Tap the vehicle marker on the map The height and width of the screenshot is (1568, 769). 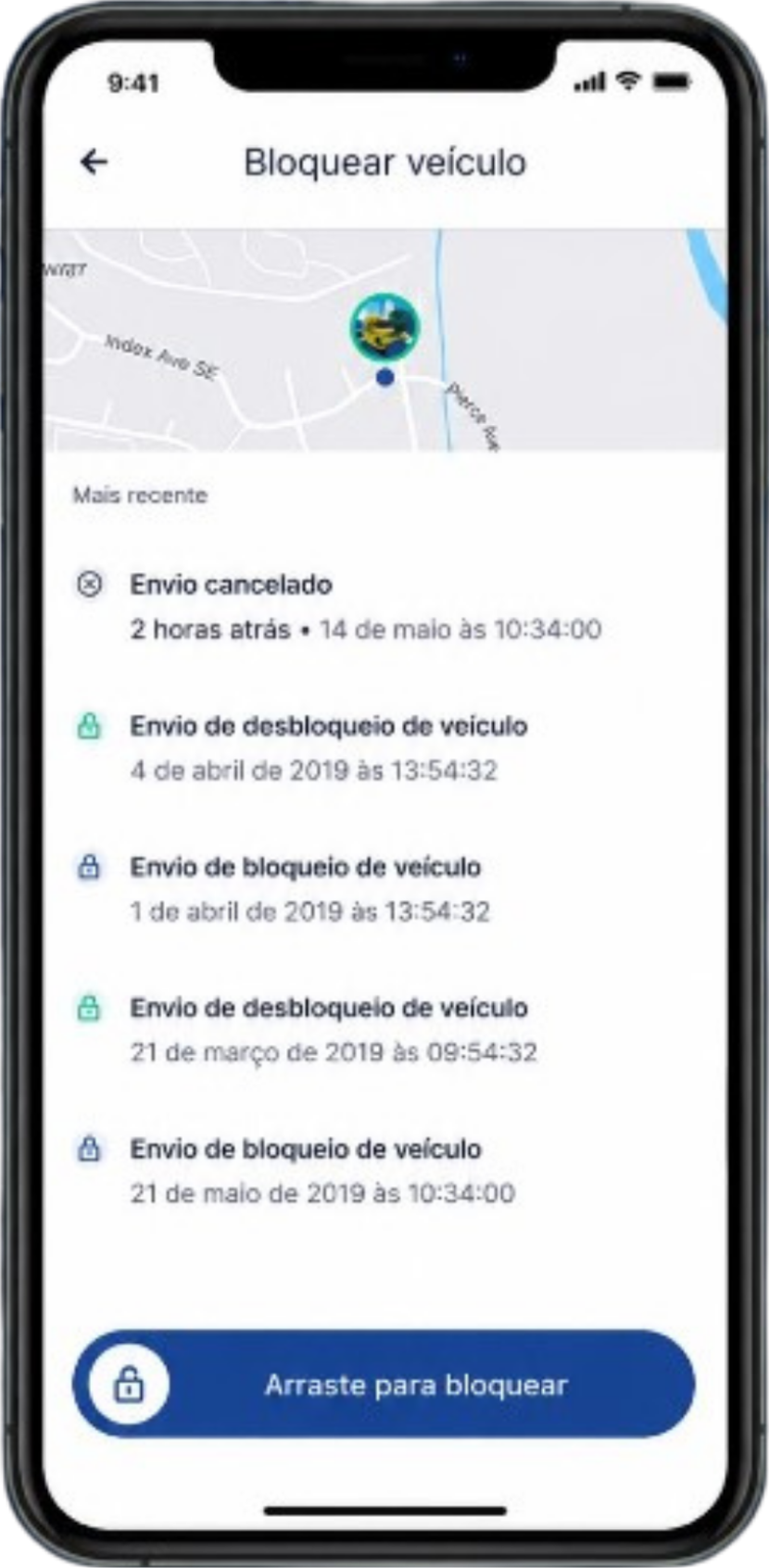click(x=384, y=327)
